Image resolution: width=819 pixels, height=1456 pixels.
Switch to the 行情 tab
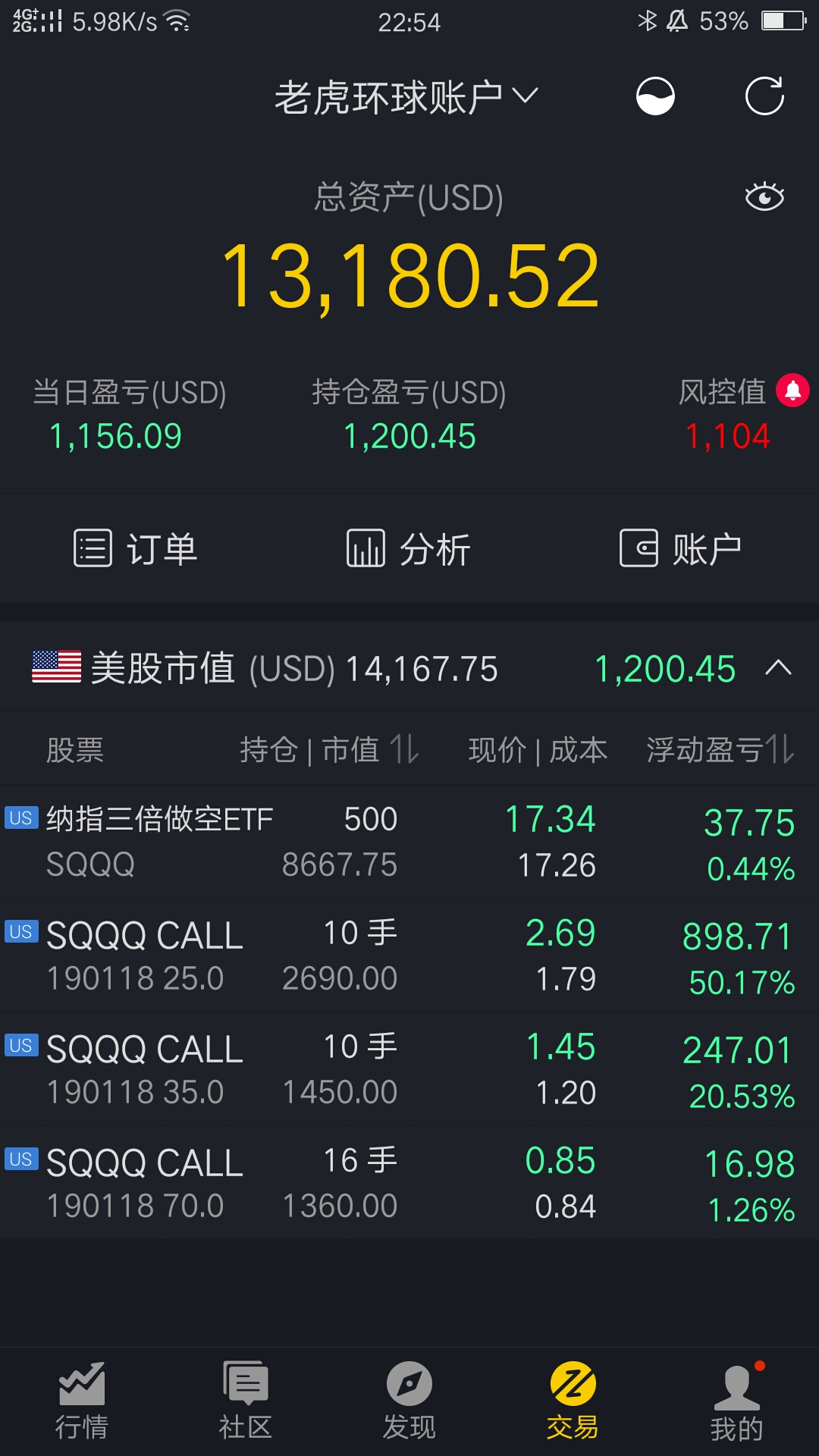pos(82,1401)
